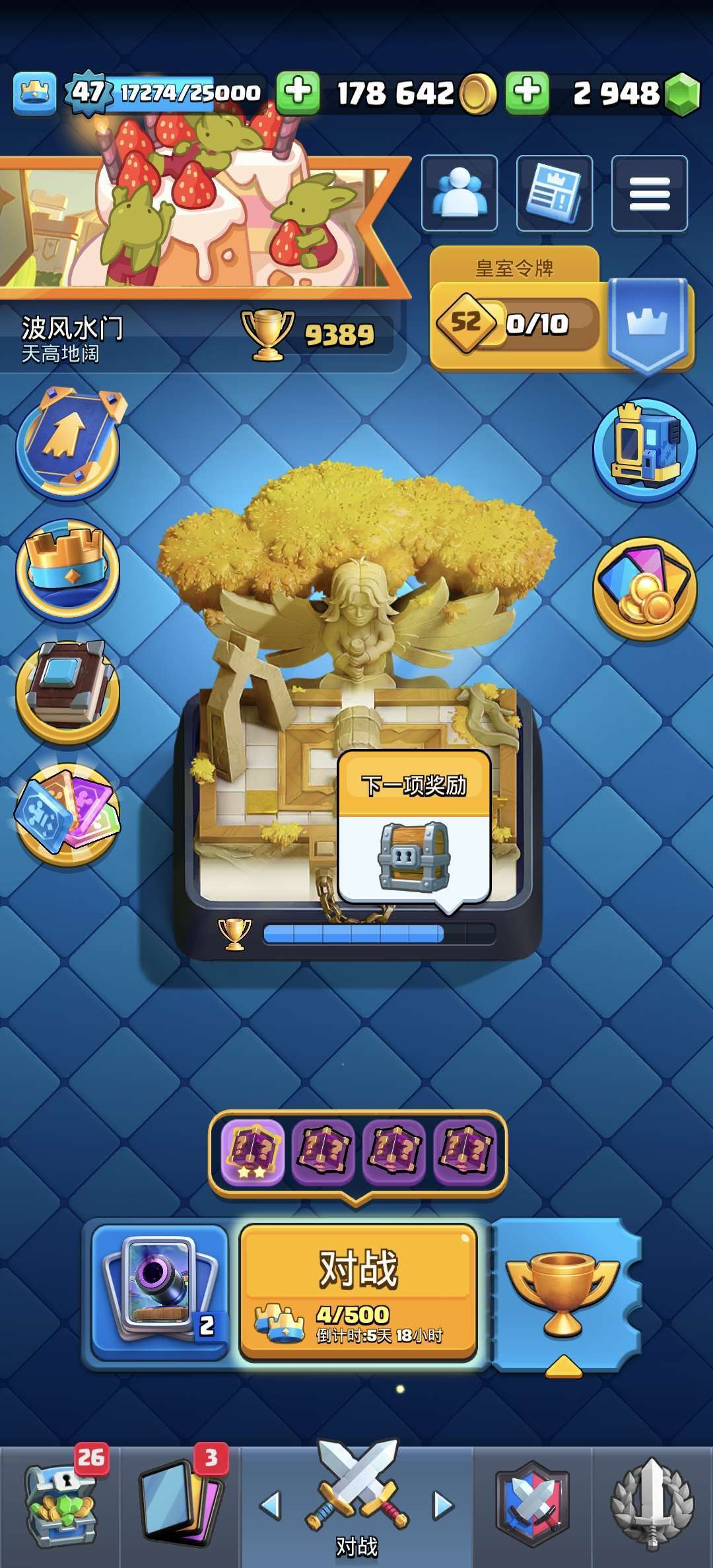713x1568 pixels.
Task: Open the news feed icon
Action: tap(554, 193)
